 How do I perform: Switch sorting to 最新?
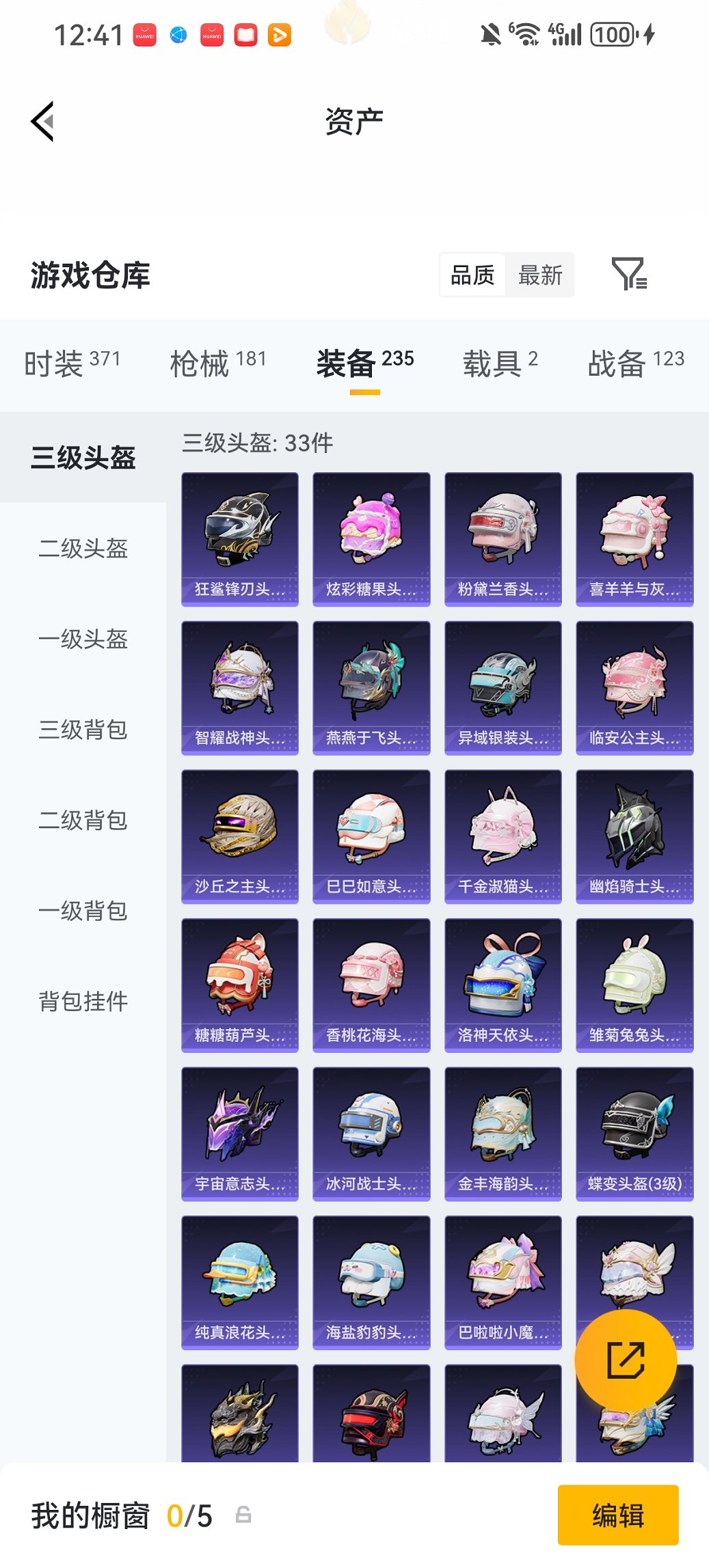[x=540, y=275]
